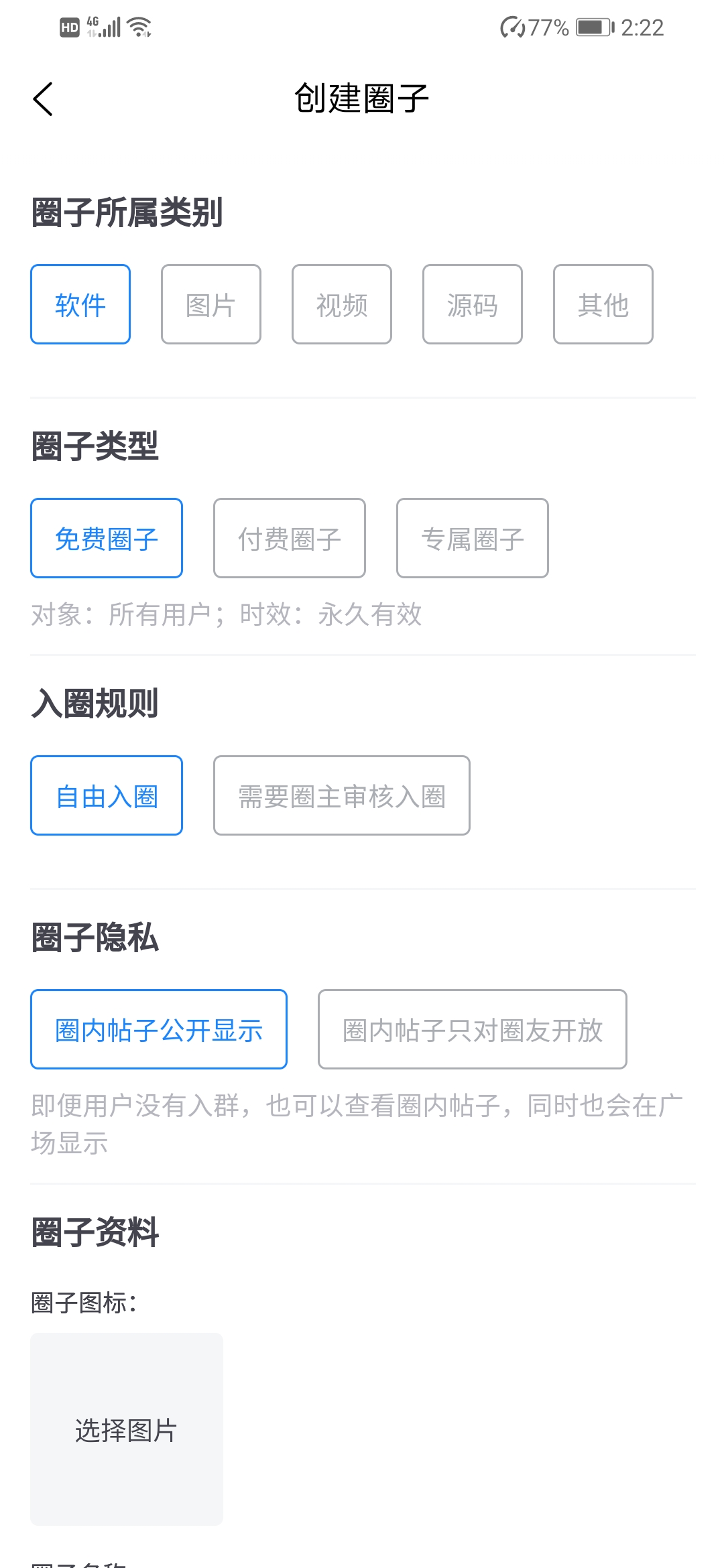
Task: Select the 免费圈子 circle type
Action: [x=107, y=538]
